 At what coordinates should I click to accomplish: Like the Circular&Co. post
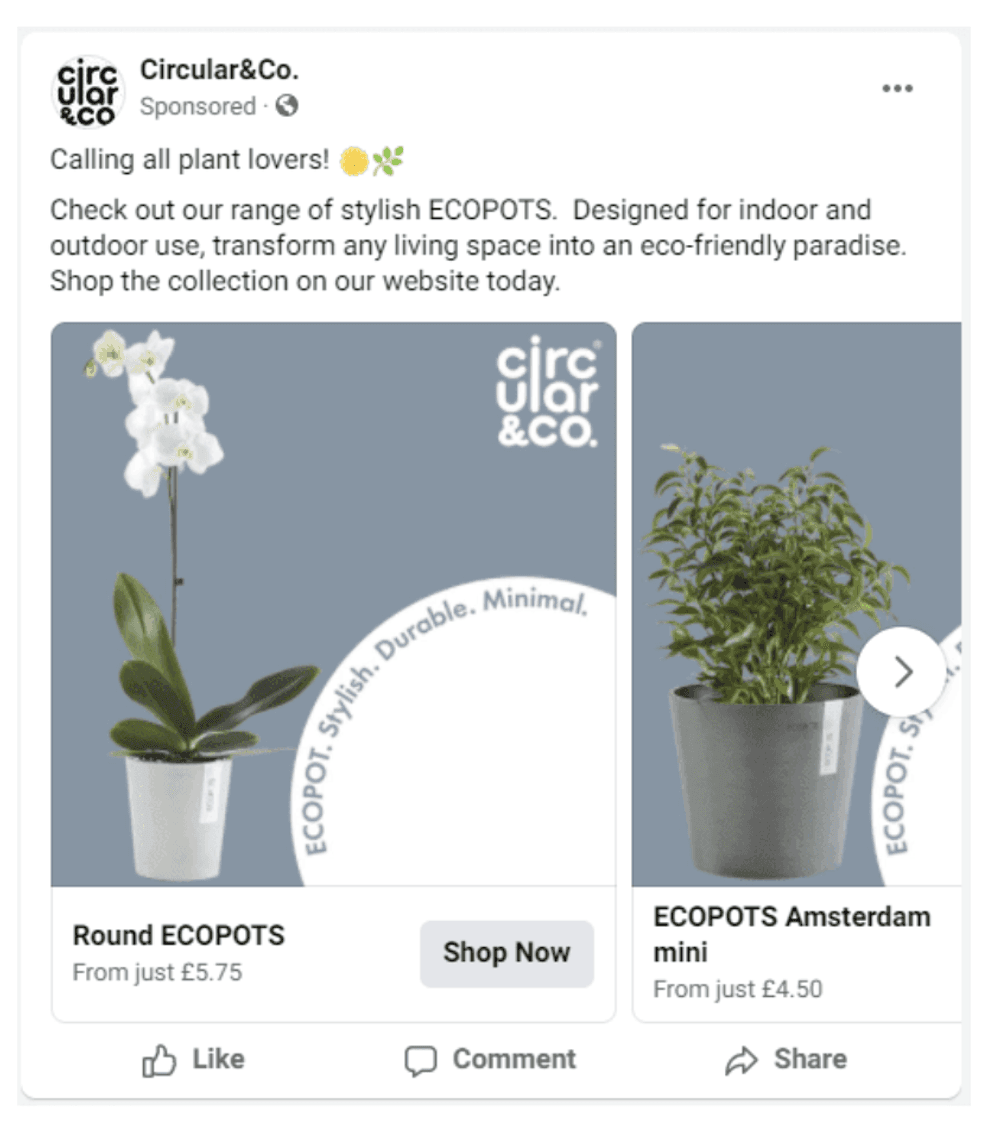click(194, 1060)
